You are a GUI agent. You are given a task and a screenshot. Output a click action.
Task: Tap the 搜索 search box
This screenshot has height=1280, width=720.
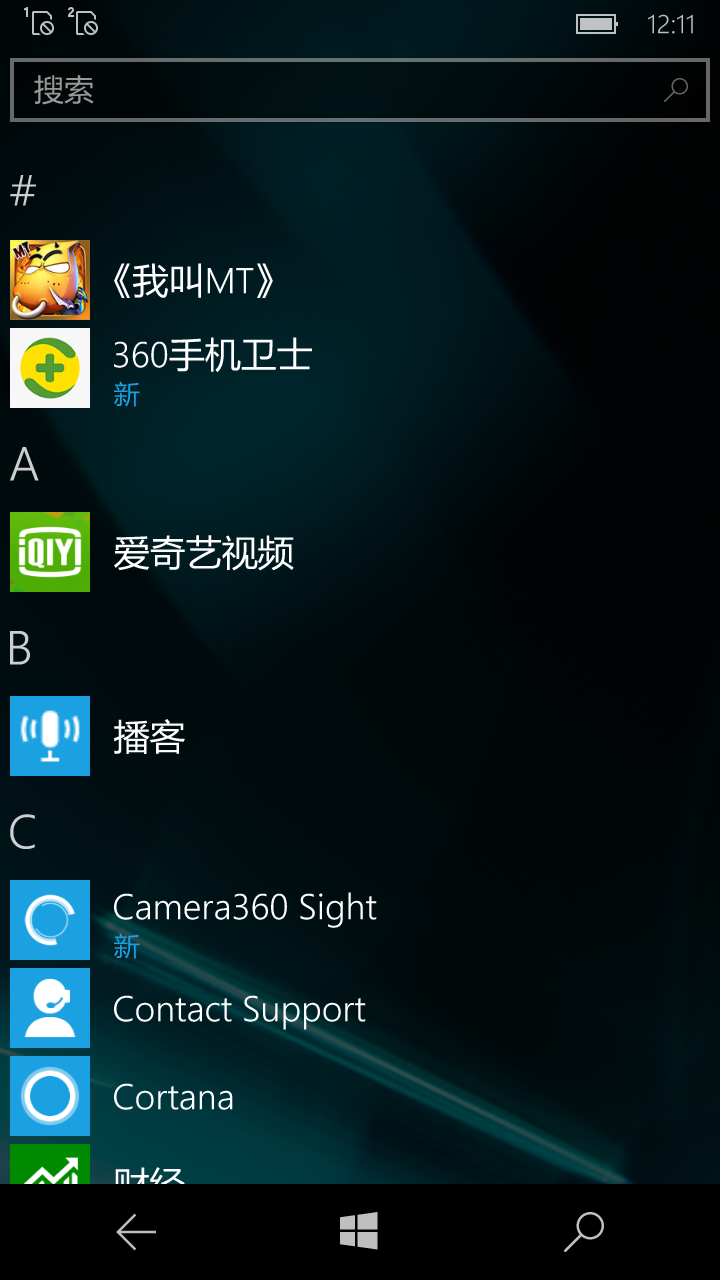point(360,90)
